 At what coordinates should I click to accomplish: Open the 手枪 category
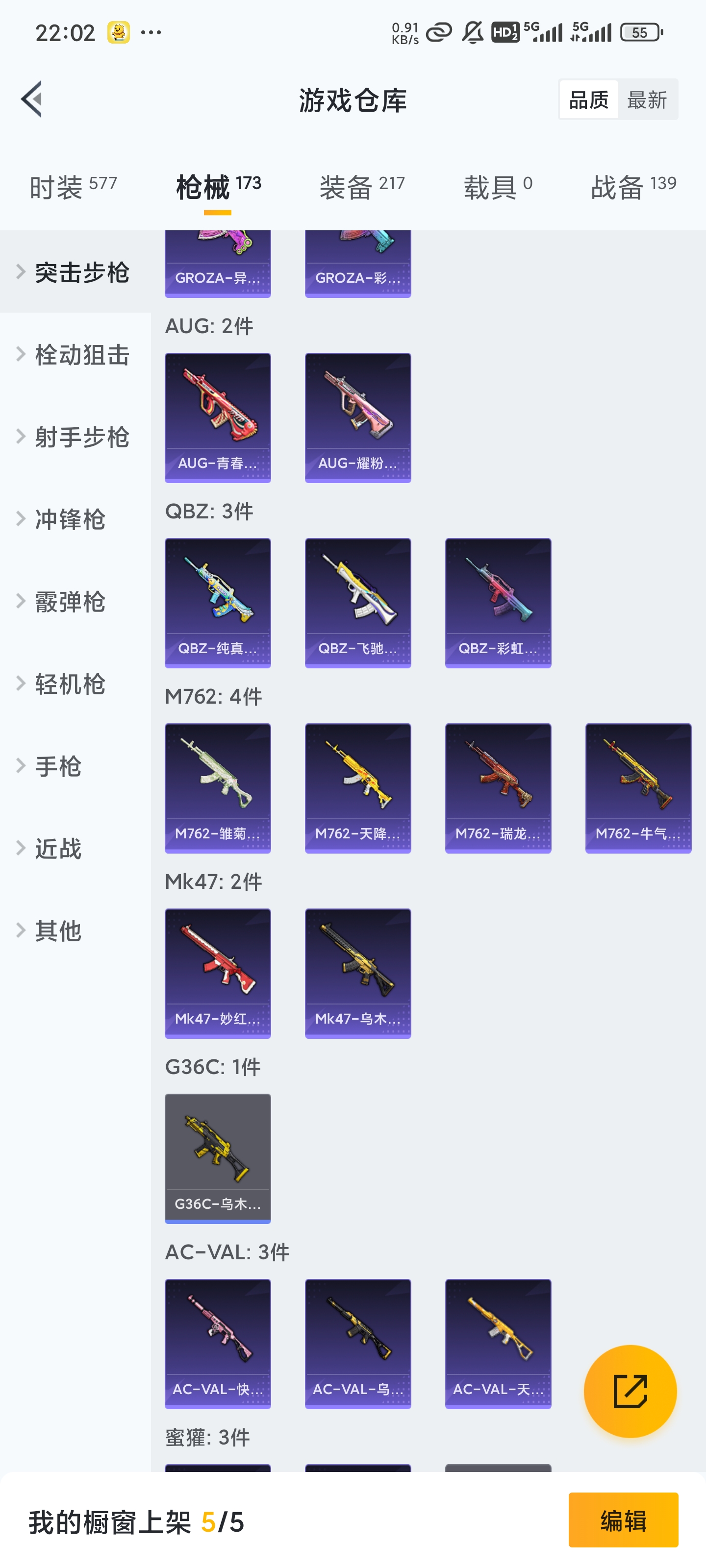click(x=58, y=766)
